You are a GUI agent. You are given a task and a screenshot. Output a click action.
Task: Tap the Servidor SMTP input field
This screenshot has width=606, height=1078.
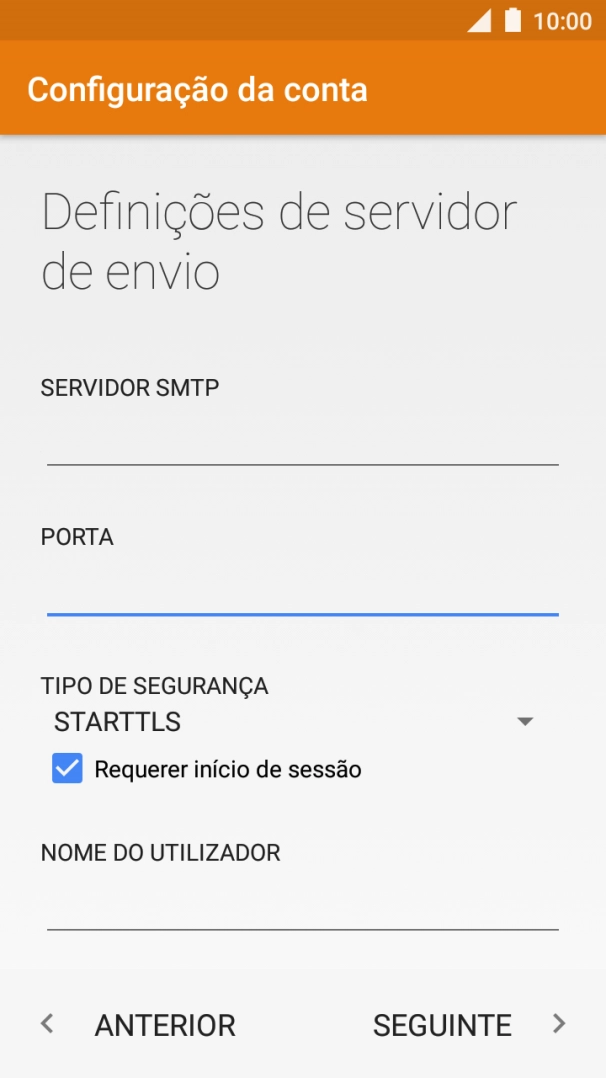click(x=302, y=441)
